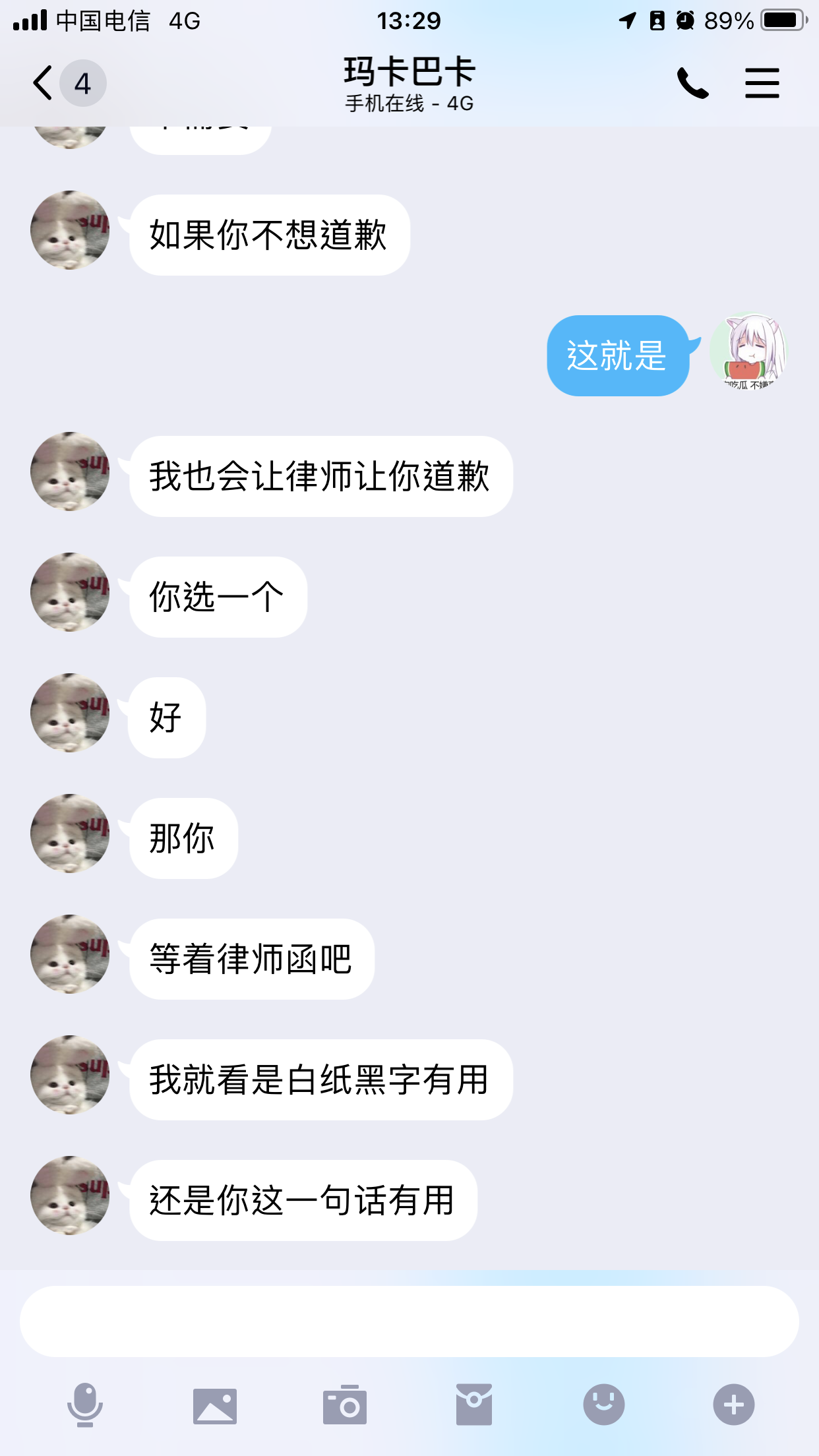
Task: Open my own avatar beside 这就是
Action: pyautogui.click(x=749, y=351)
